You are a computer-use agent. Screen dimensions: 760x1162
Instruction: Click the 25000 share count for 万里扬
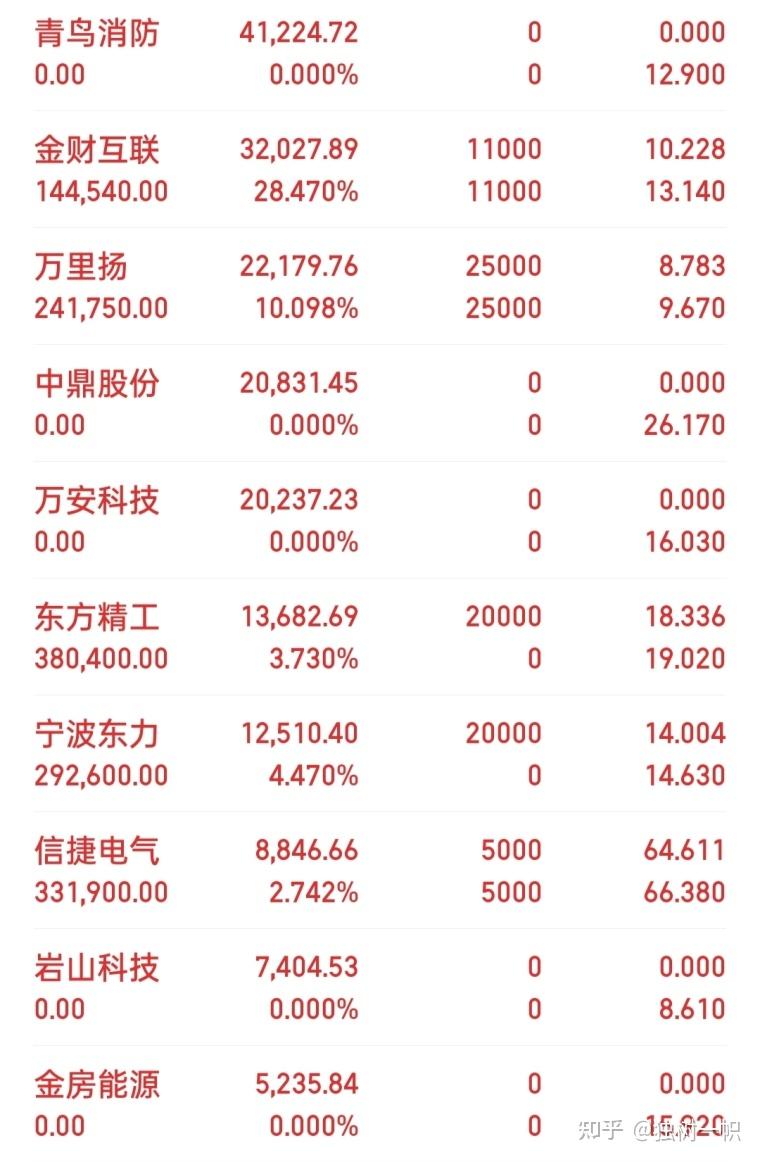coord(506,266)
